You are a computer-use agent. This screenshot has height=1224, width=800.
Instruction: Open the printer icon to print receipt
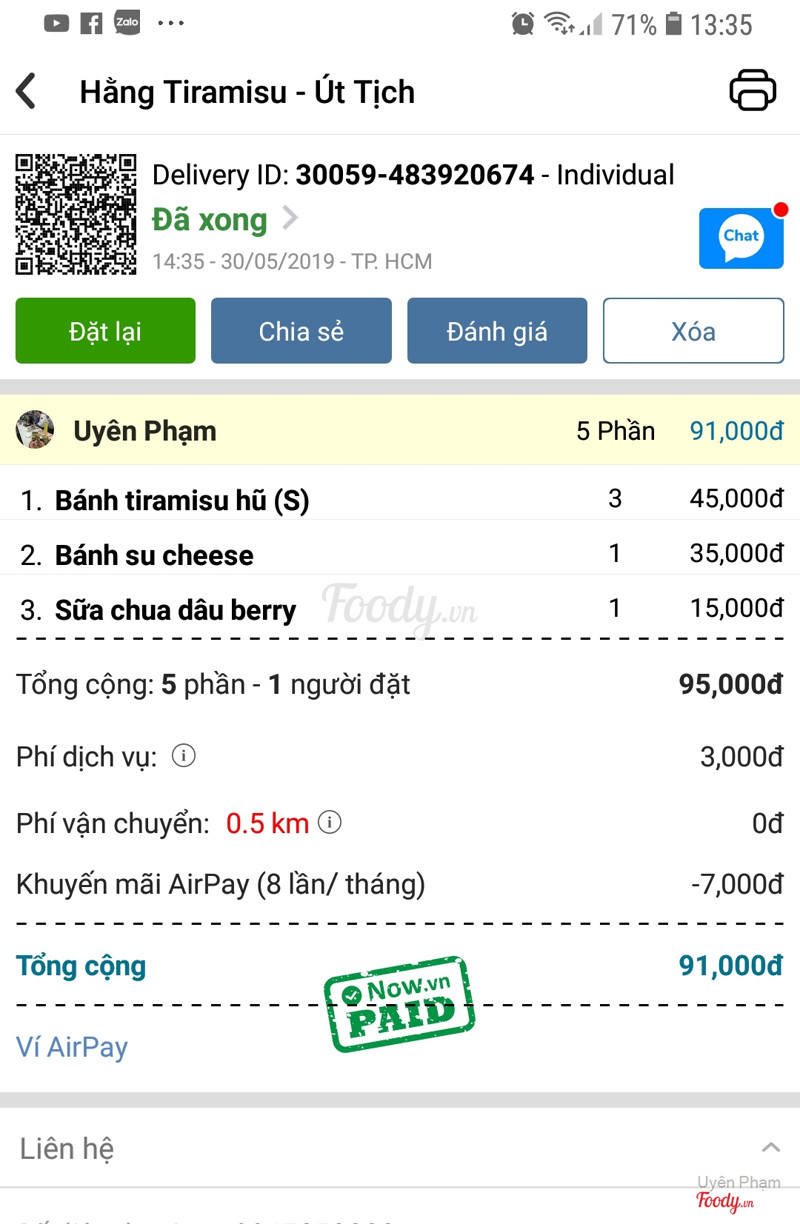point(752,91)
